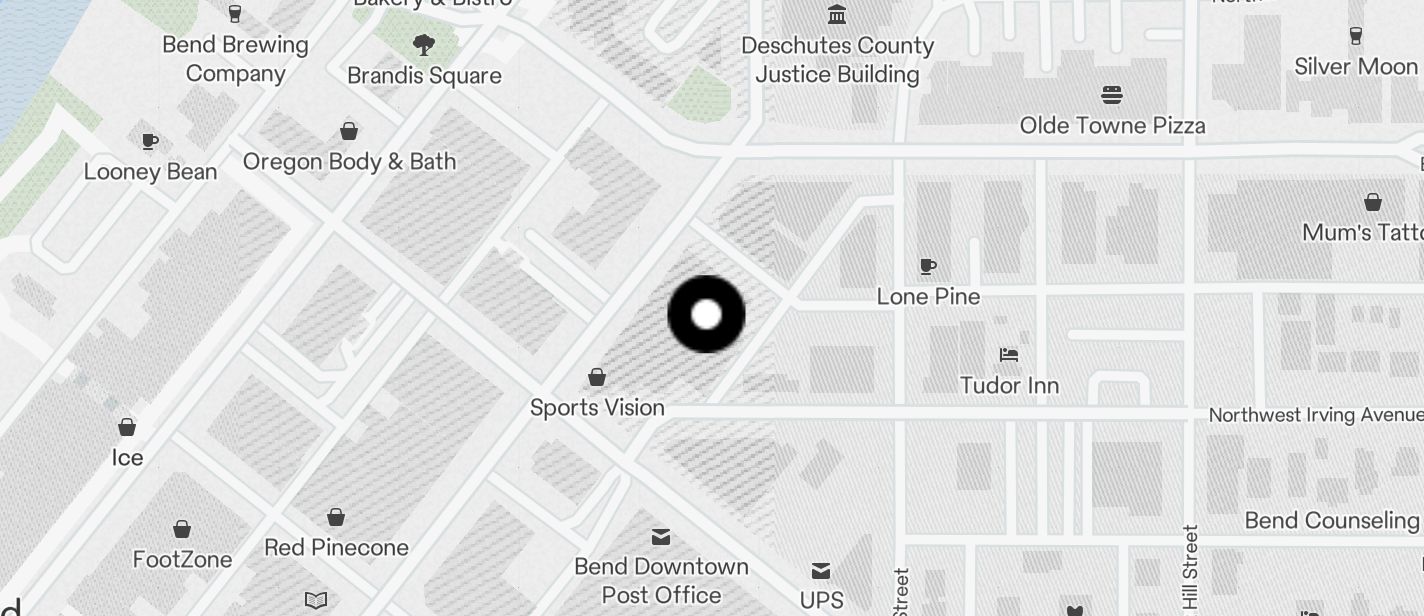Open the Olde Towne Pizza marker
The width and height of the screenshot is (1424, 616).
coord(1112,95)
